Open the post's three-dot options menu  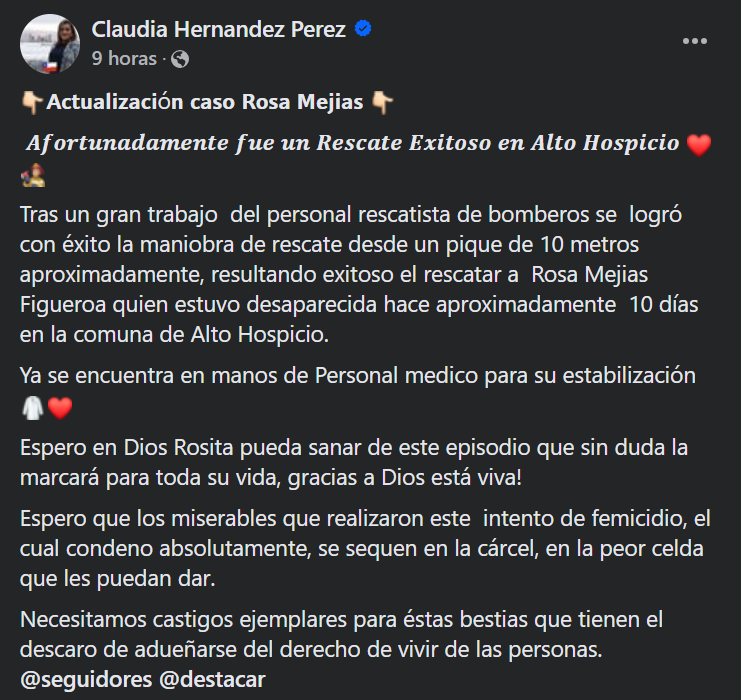695,42
